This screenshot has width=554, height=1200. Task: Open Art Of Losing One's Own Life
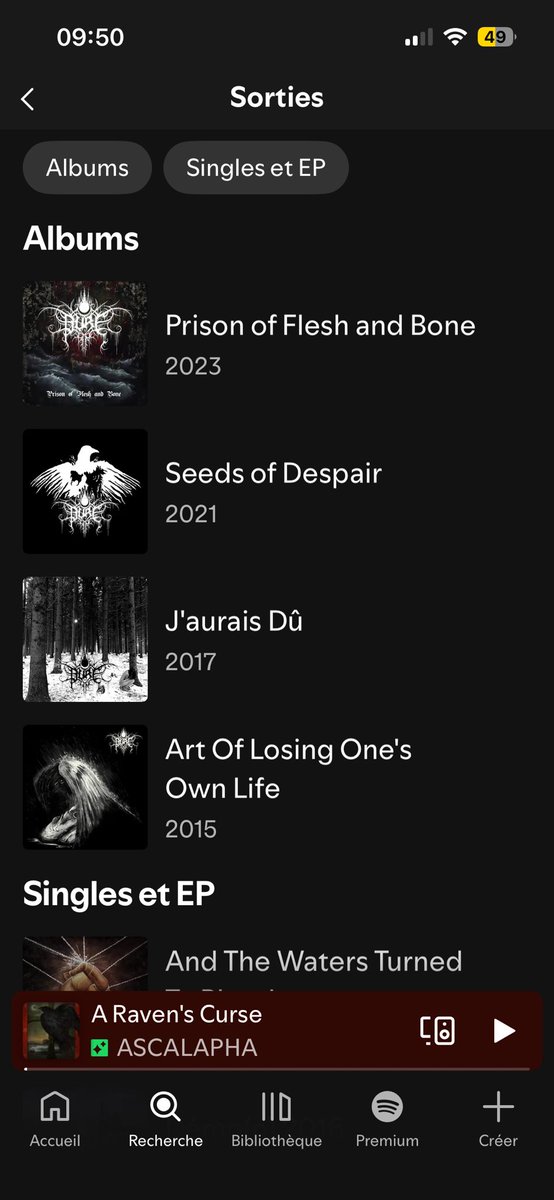277,788
